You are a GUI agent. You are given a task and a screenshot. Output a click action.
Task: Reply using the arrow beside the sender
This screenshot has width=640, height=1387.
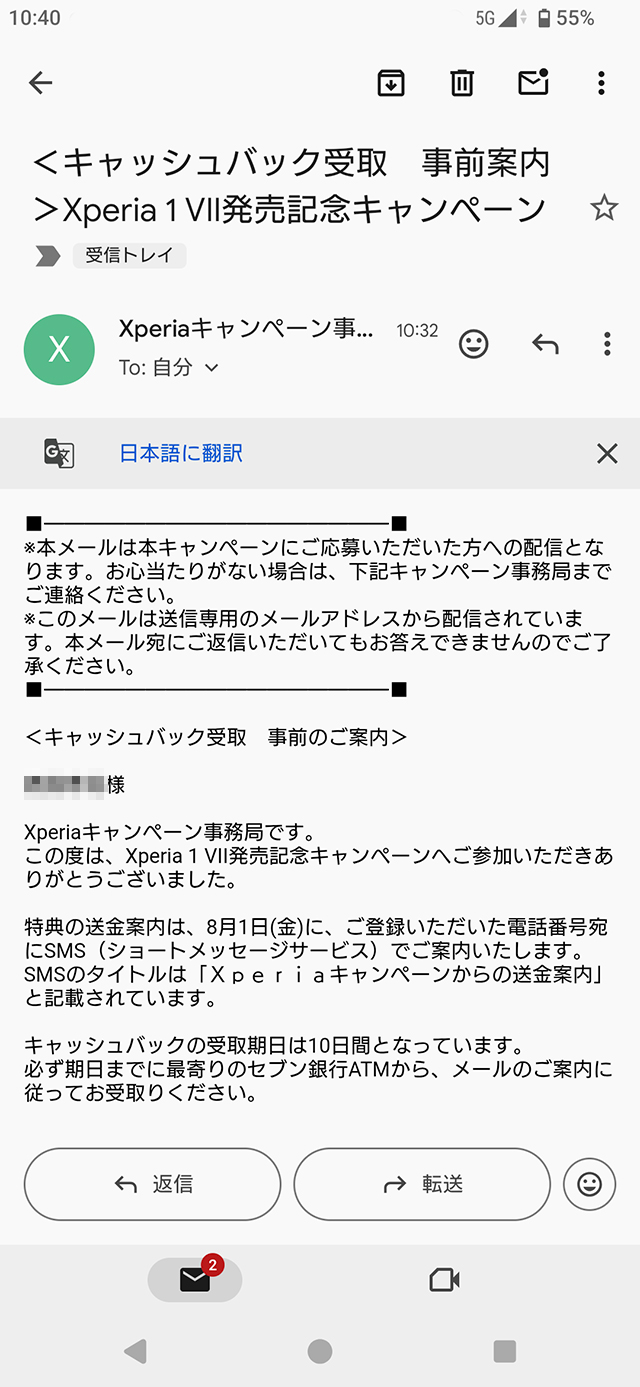pos(545,345)
